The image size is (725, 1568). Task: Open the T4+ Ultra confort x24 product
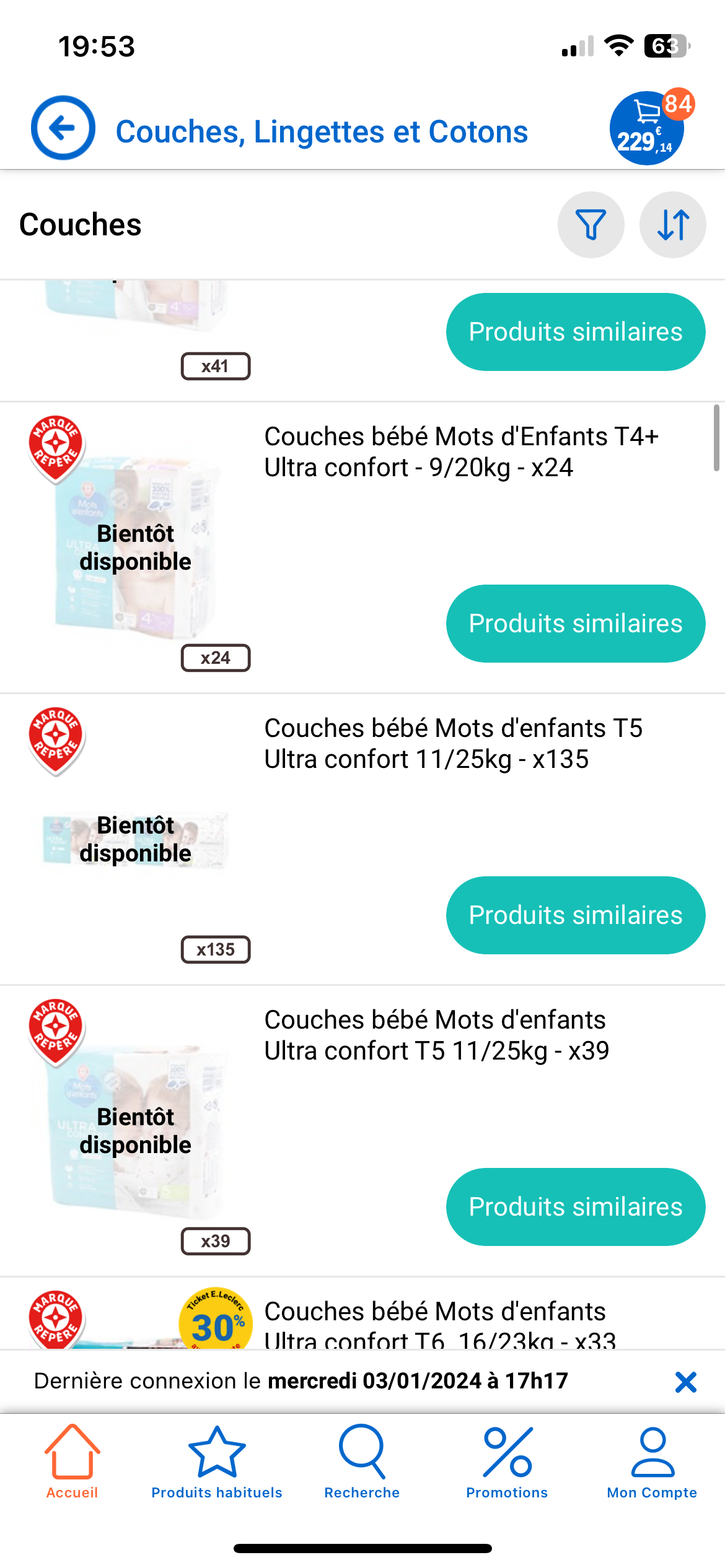[x=461, y=452]
